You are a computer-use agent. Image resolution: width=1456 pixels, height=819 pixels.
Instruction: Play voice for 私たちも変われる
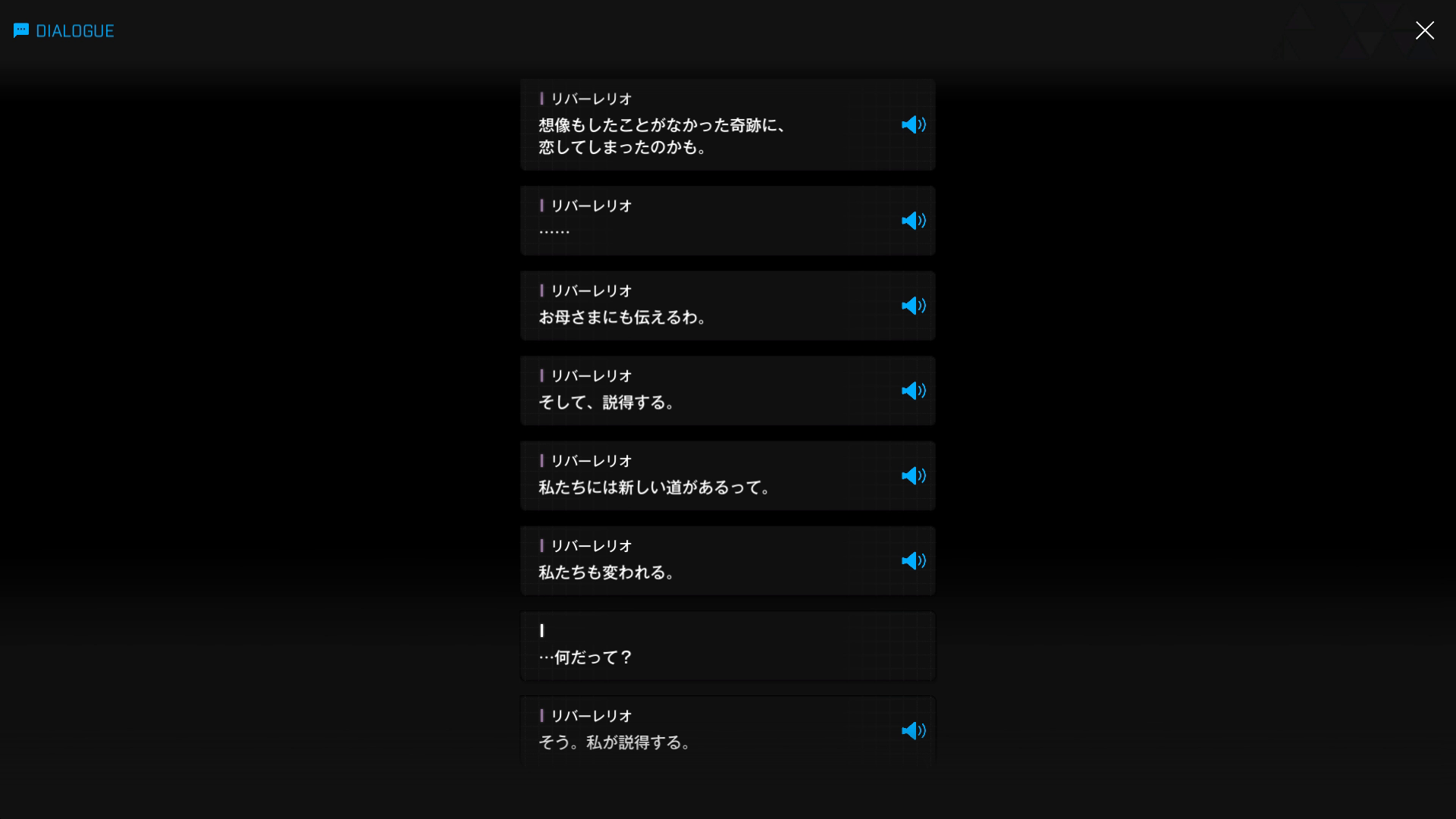pos(913,560)
